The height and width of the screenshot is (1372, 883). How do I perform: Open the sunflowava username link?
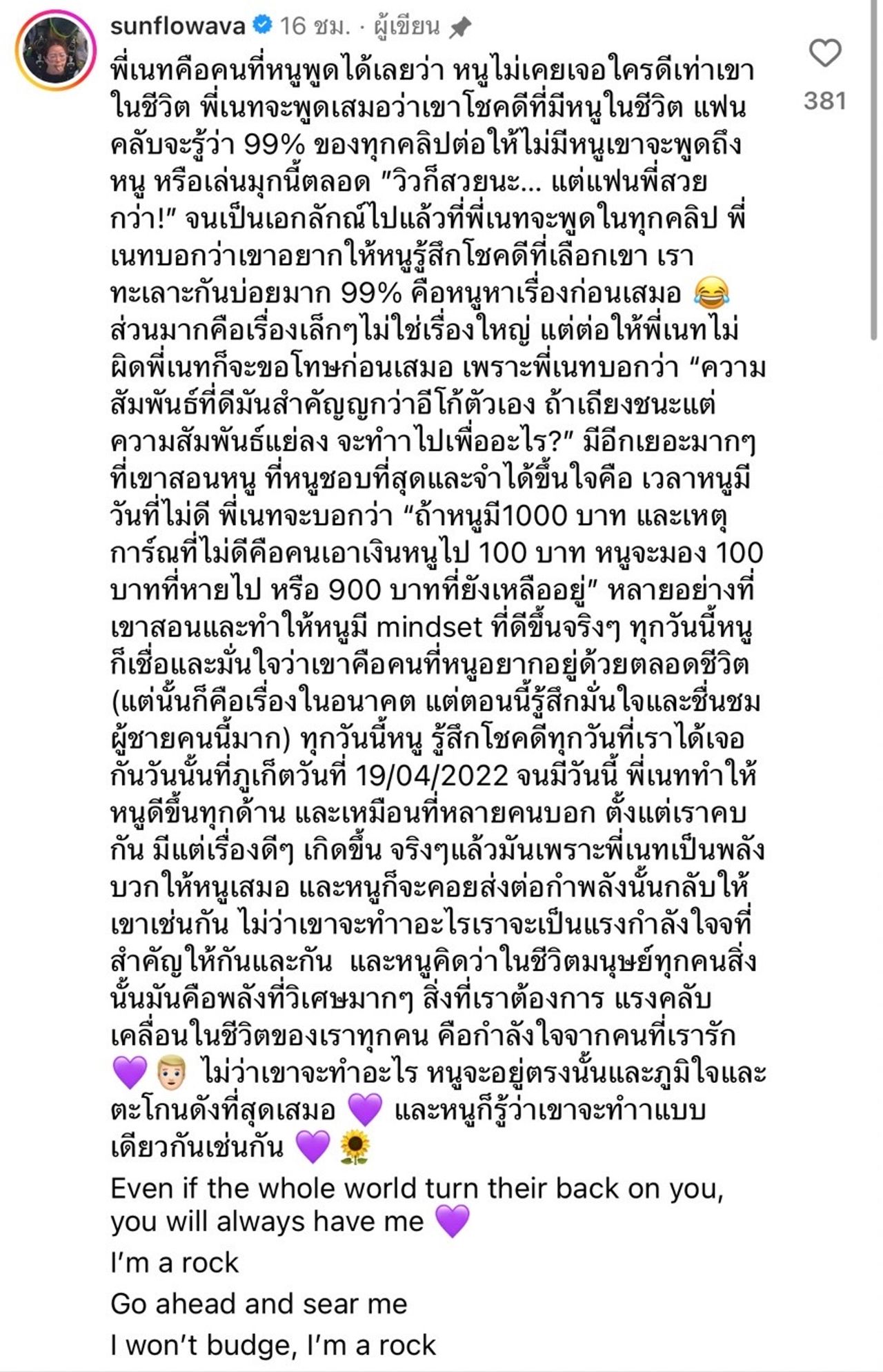click(x=177, y=26)
